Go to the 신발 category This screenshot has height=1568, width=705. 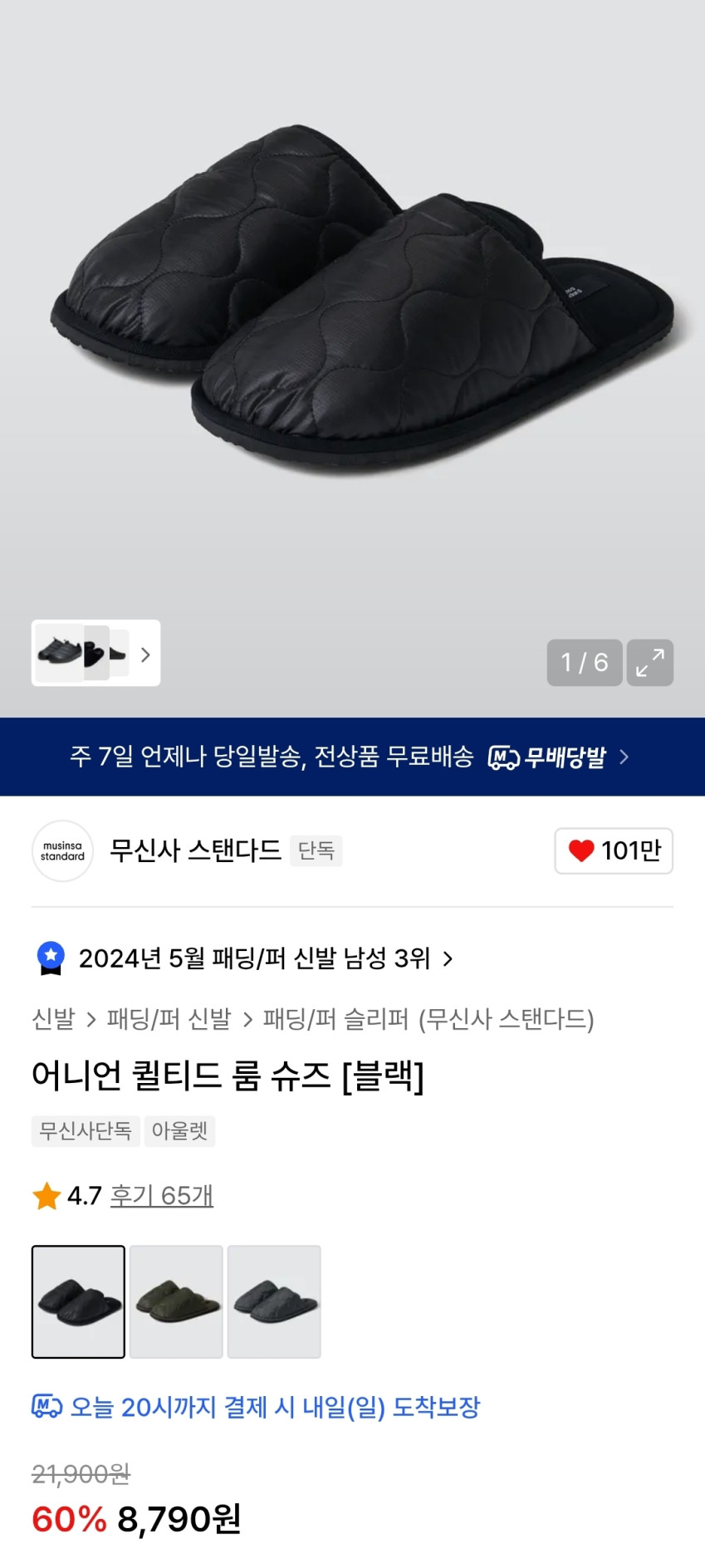53,1019
